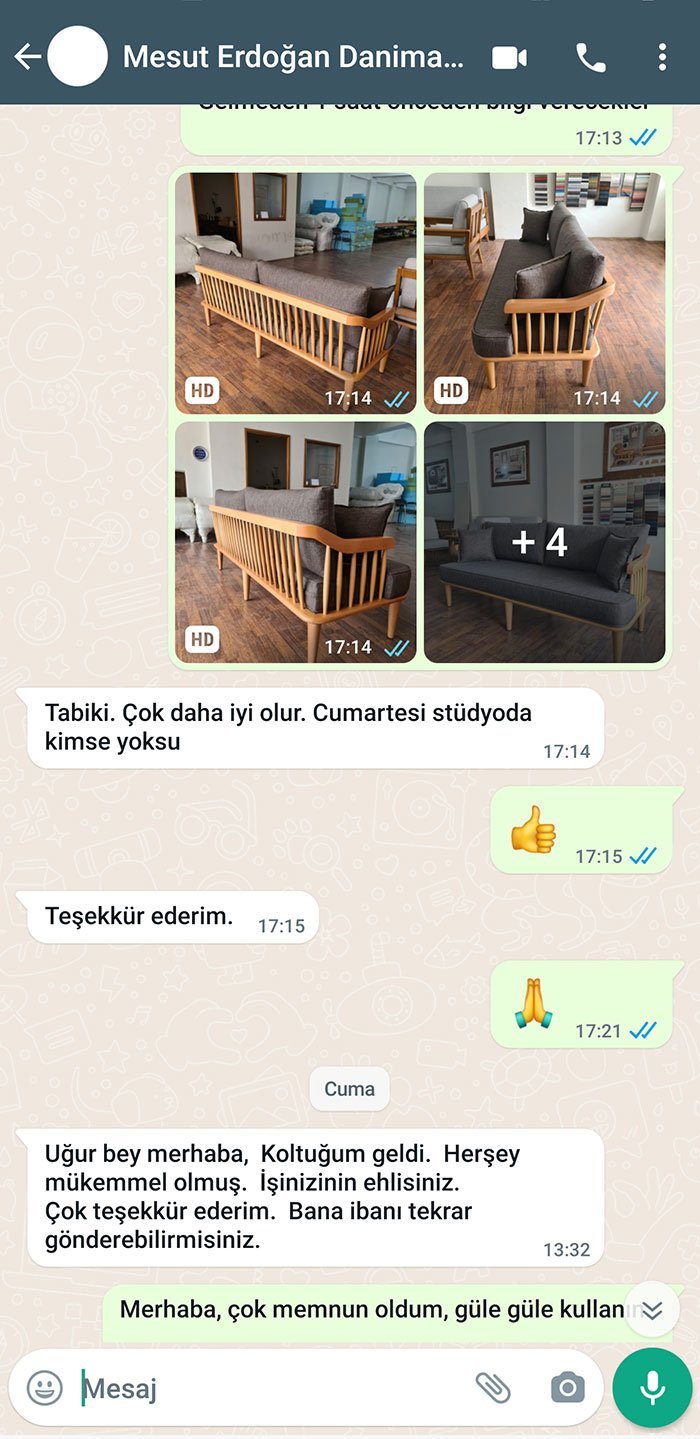Start a voice call
The width and height of the screenshot is (700, 1439).
(590, 58)
